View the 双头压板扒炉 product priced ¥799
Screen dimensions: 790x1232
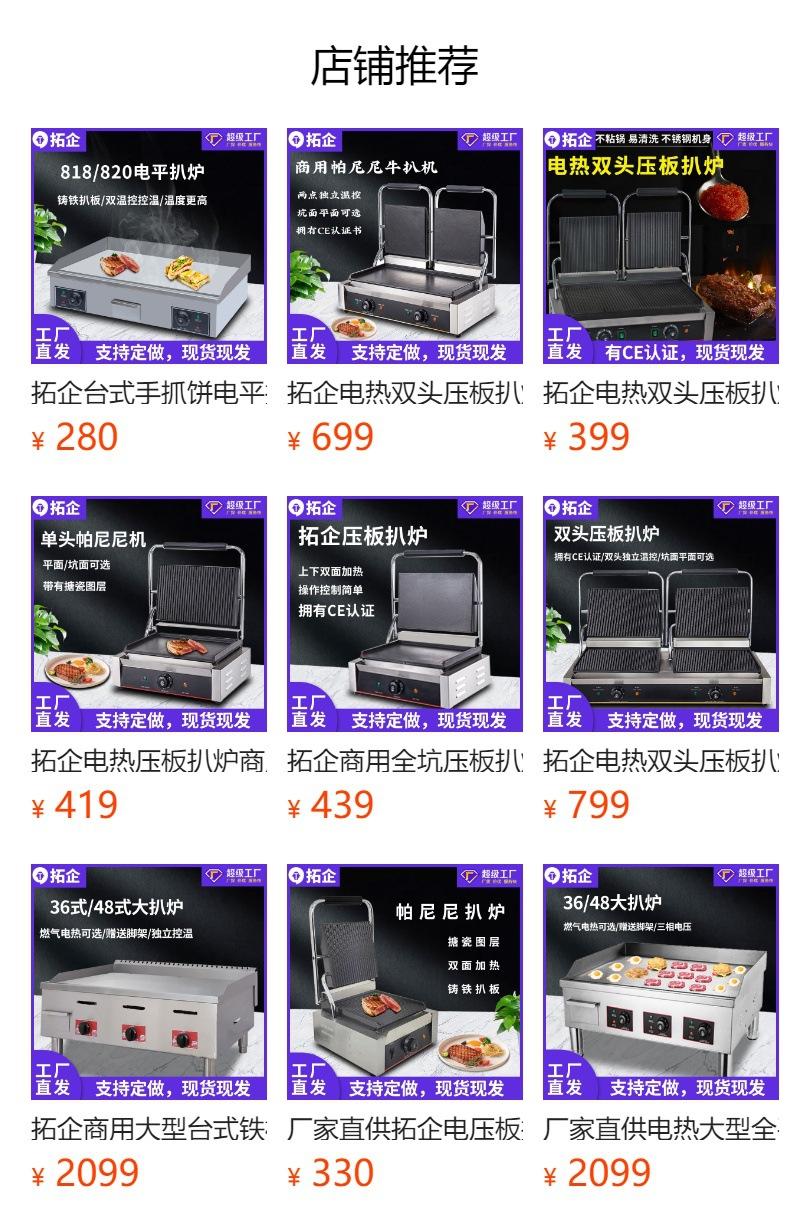pos(661,660)
